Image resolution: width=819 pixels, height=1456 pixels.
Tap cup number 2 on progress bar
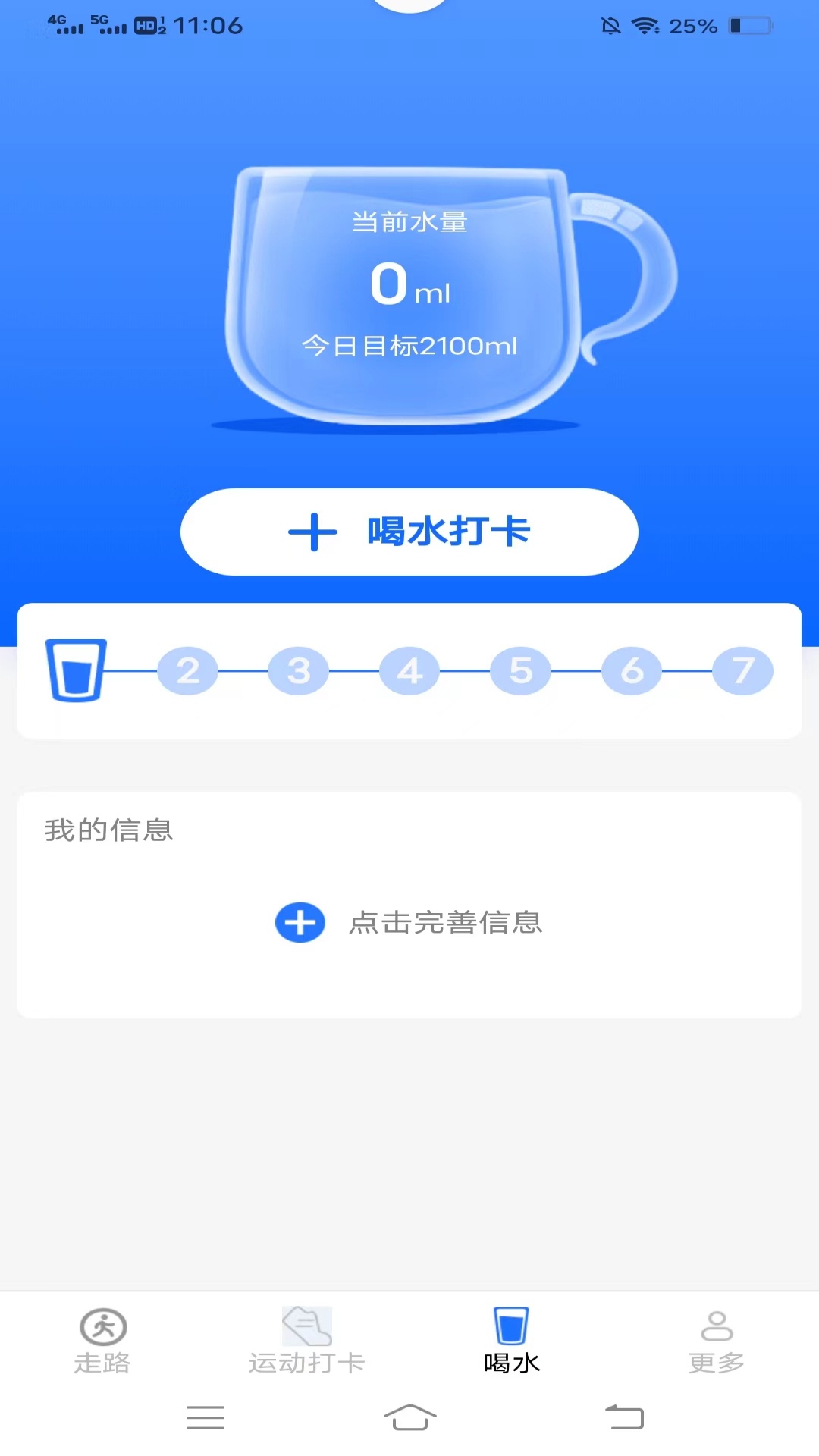[189, 670]
